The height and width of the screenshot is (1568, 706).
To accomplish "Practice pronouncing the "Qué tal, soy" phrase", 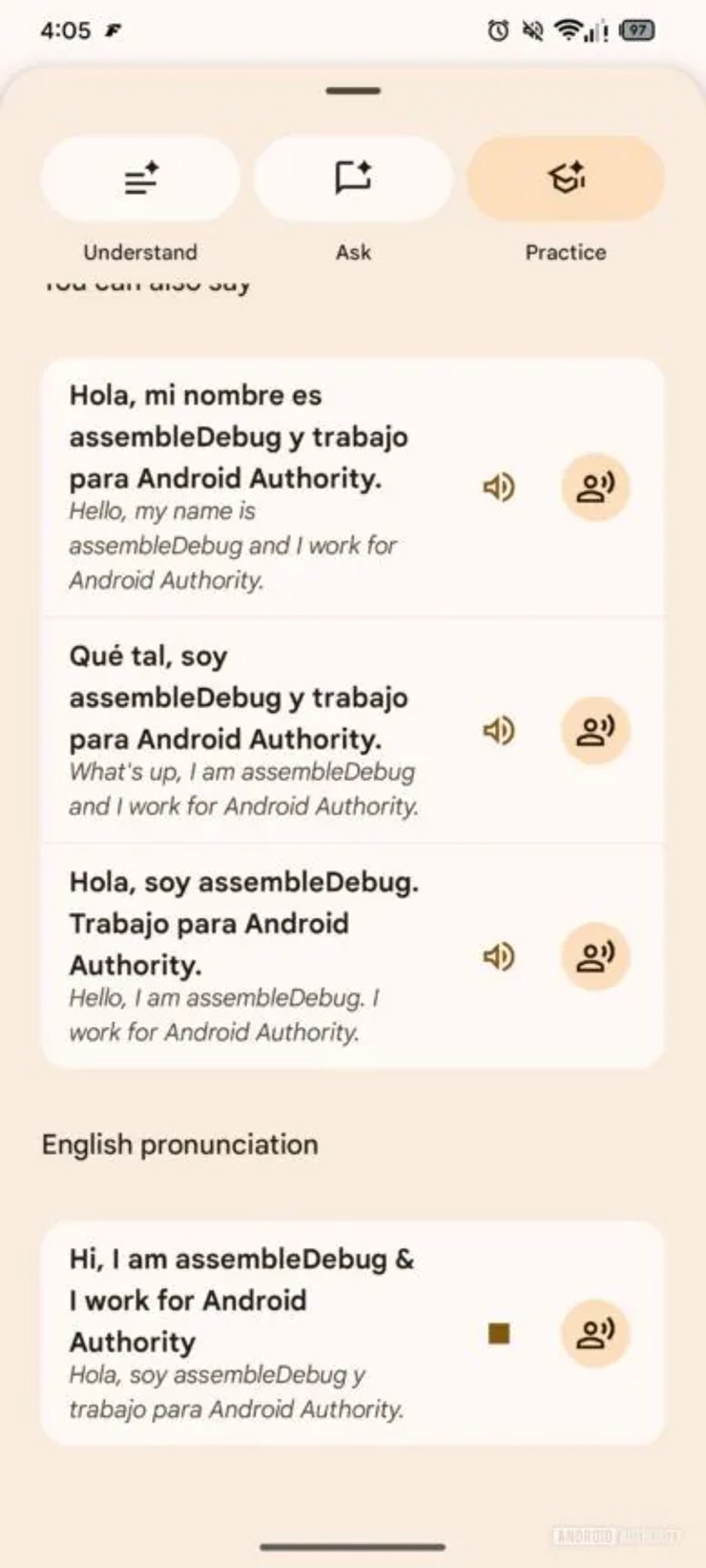I will point(595,731).
